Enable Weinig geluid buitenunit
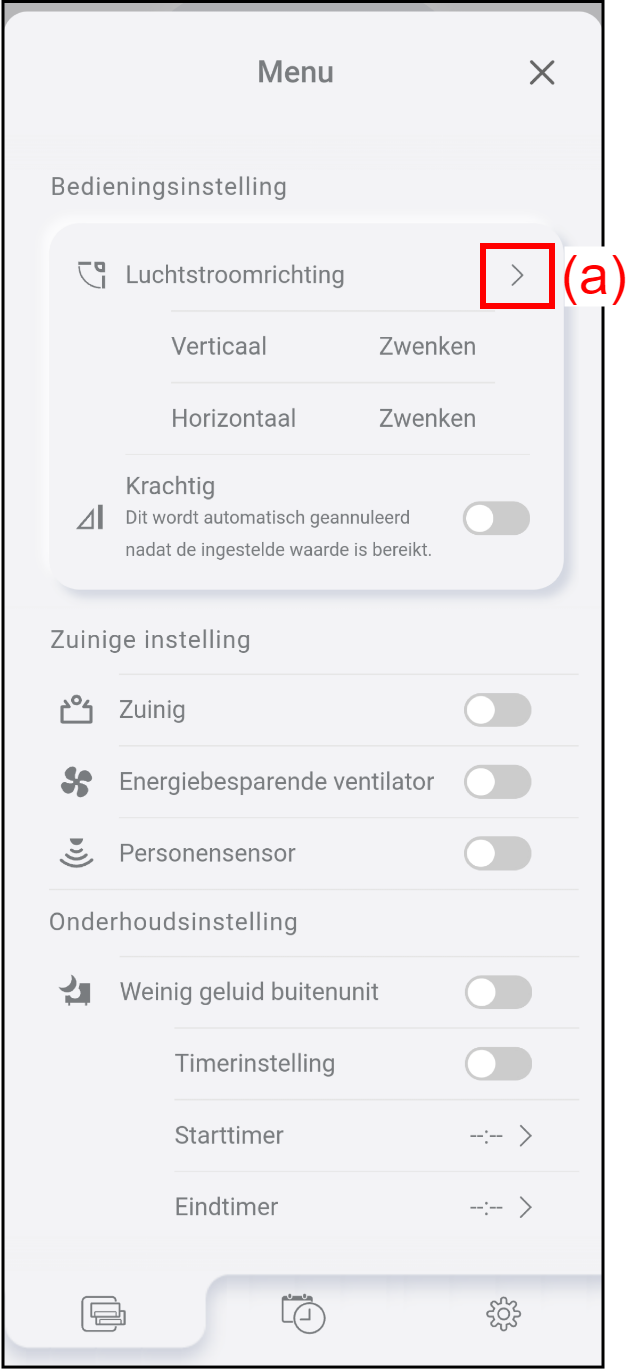Image resolution: width=630 pixels, height=1371 pixels. 497,993
